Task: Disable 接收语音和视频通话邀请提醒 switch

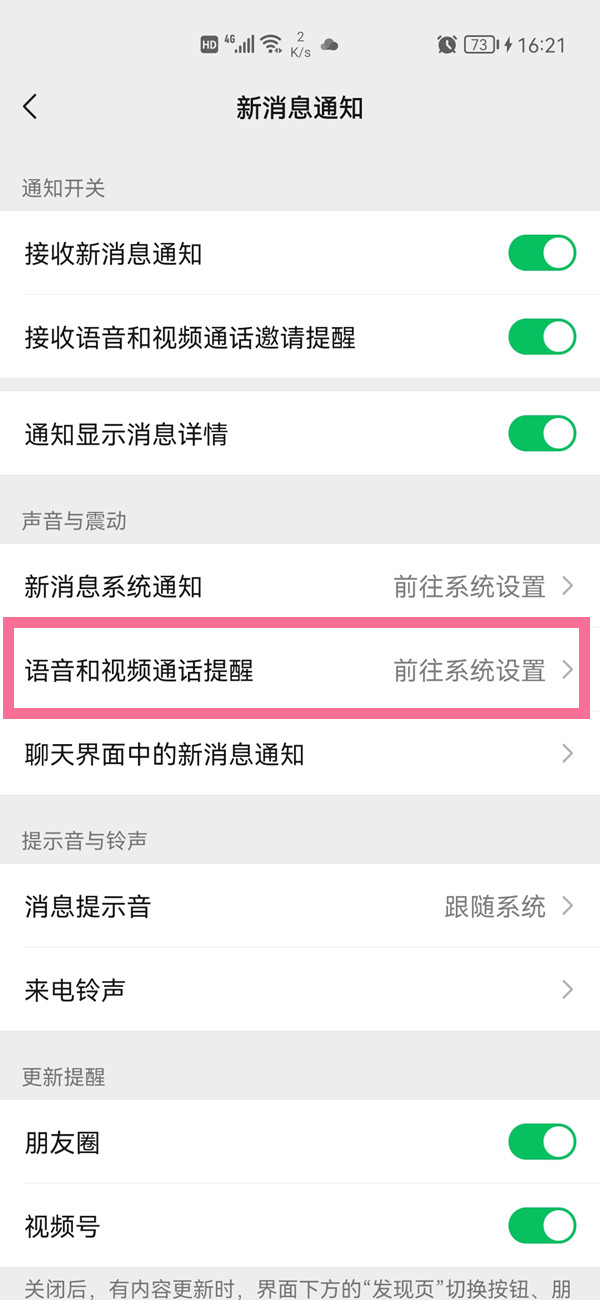Action: (542, 337)
